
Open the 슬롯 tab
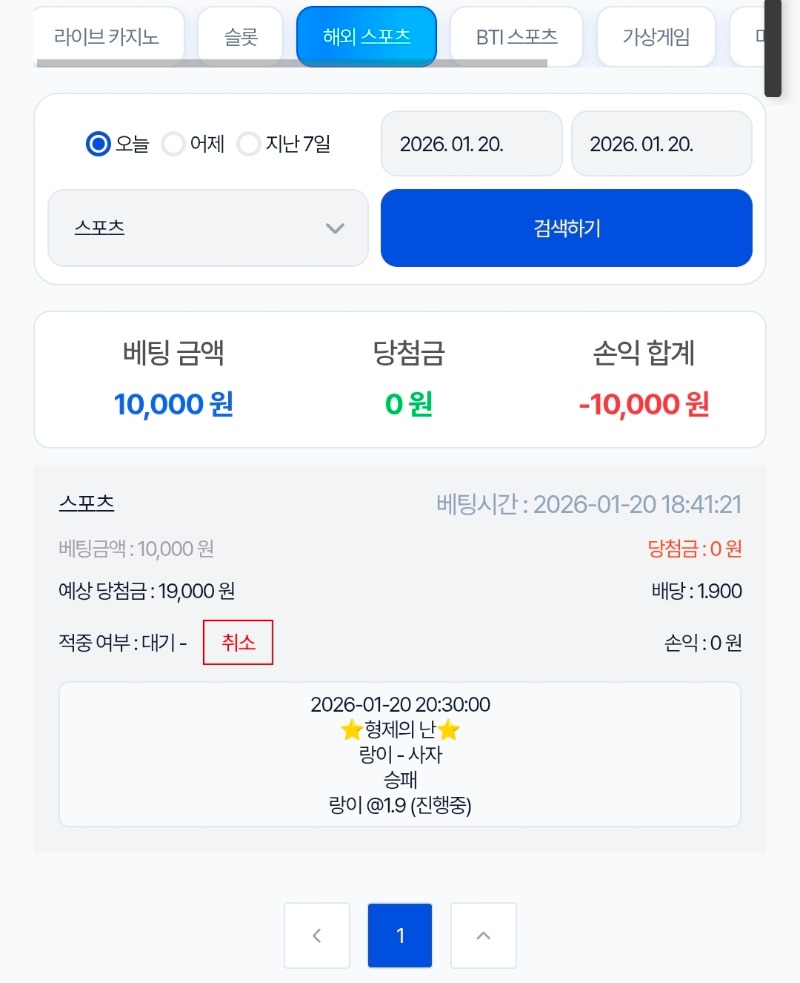click(x=241, y=37)
